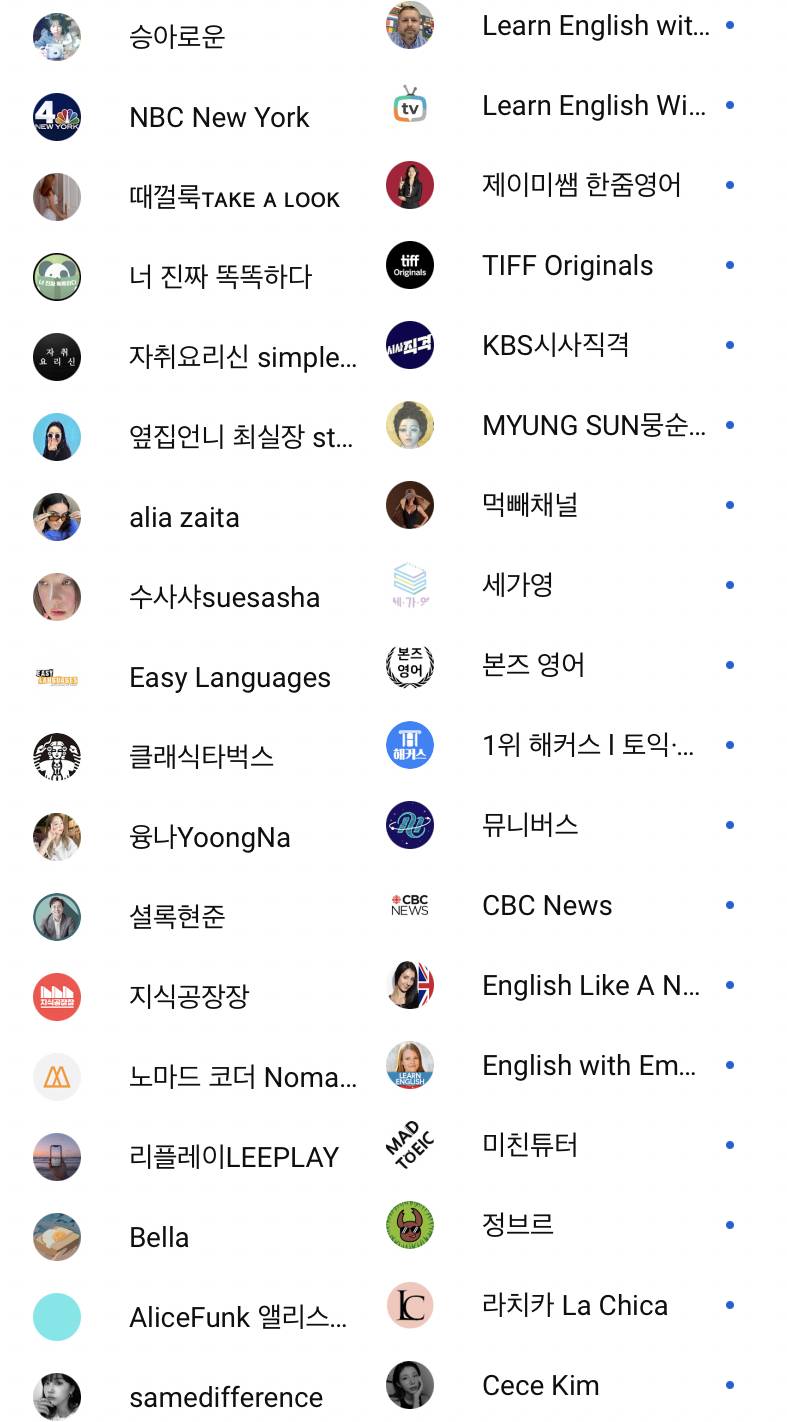787x1422 pixels.
Task: Click the MAD TOEIC 미친튜터 logo
Action: point(410,1145)
